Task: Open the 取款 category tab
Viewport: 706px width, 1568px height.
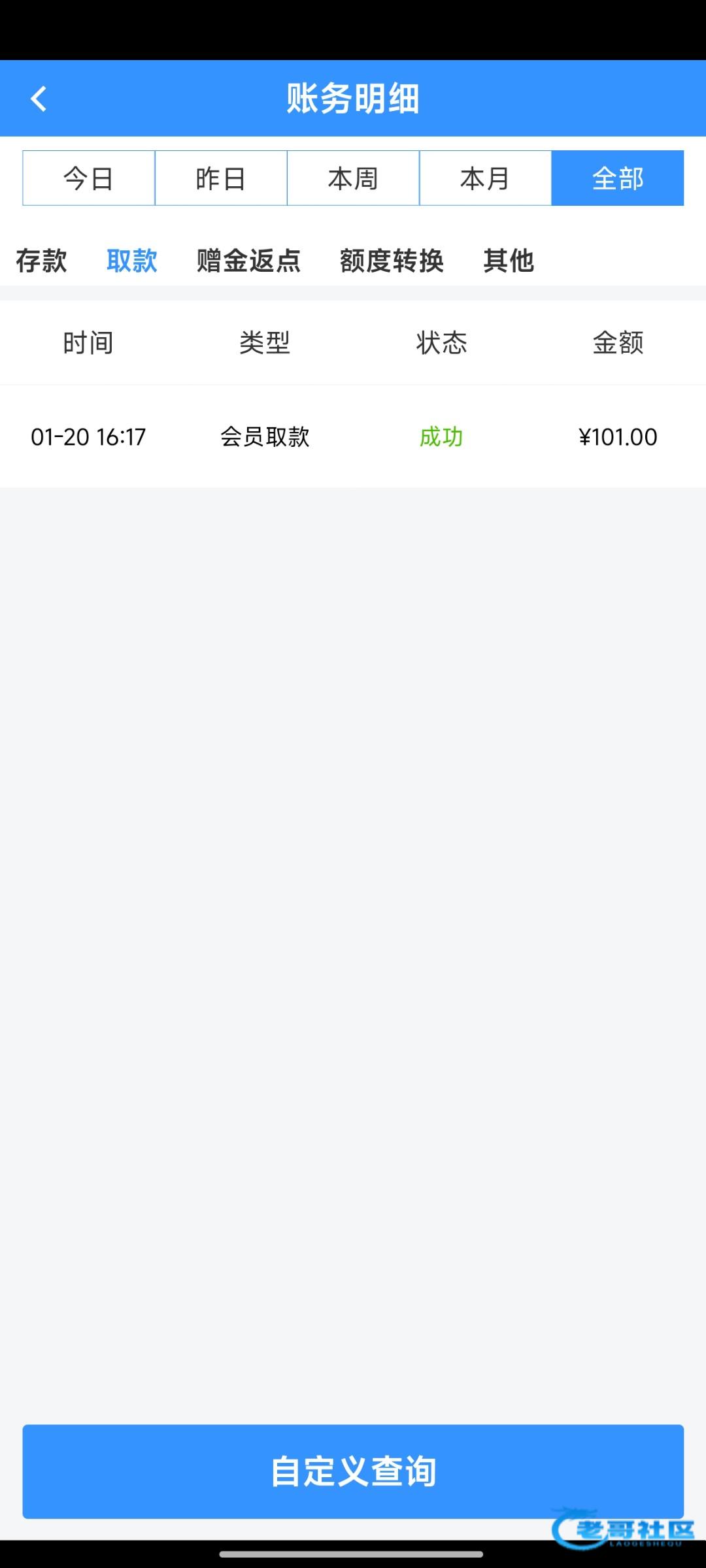Action: 132,261
